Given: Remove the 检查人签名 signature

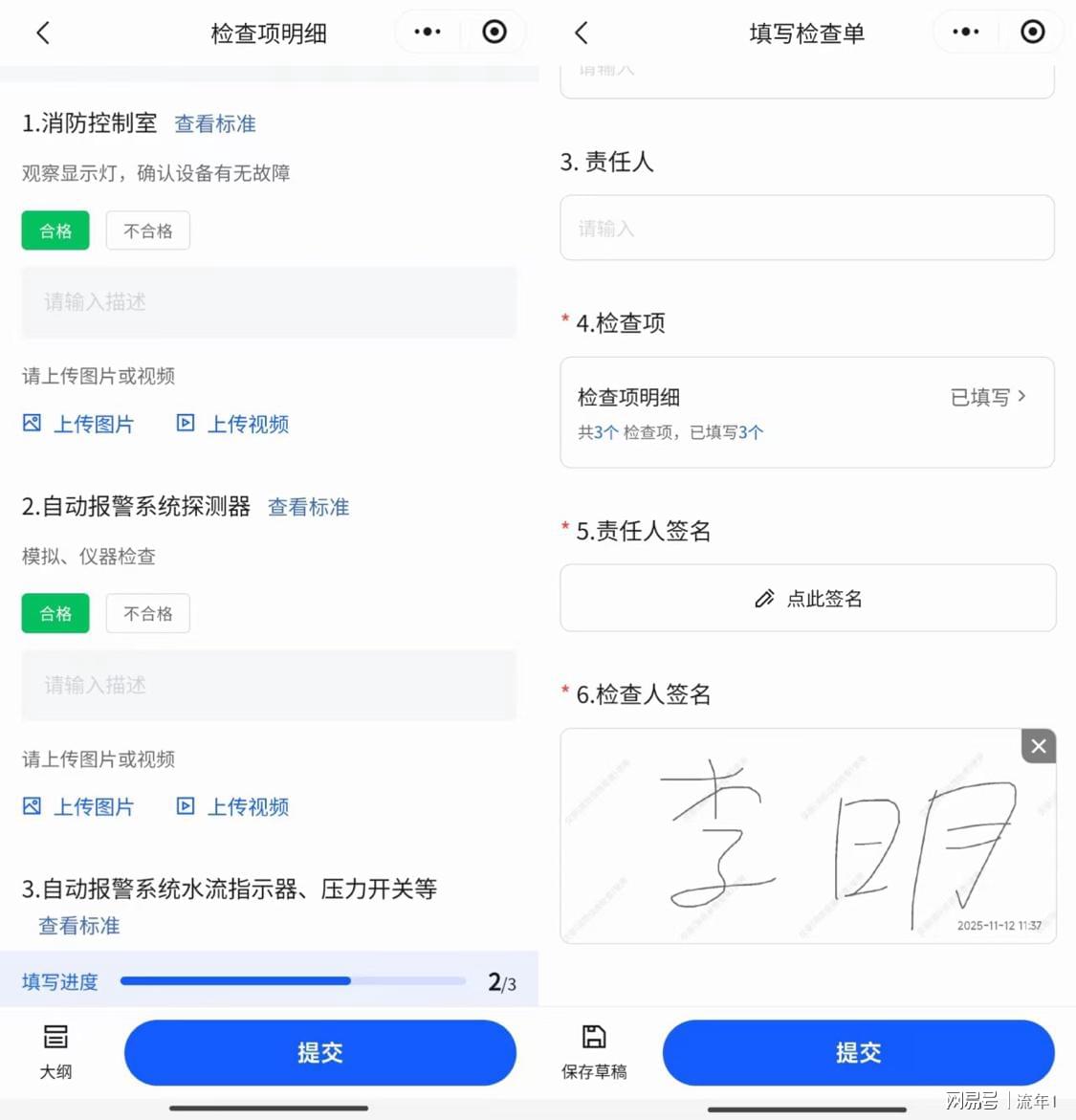Looking at the screenshot, I should click(1039, 746).
